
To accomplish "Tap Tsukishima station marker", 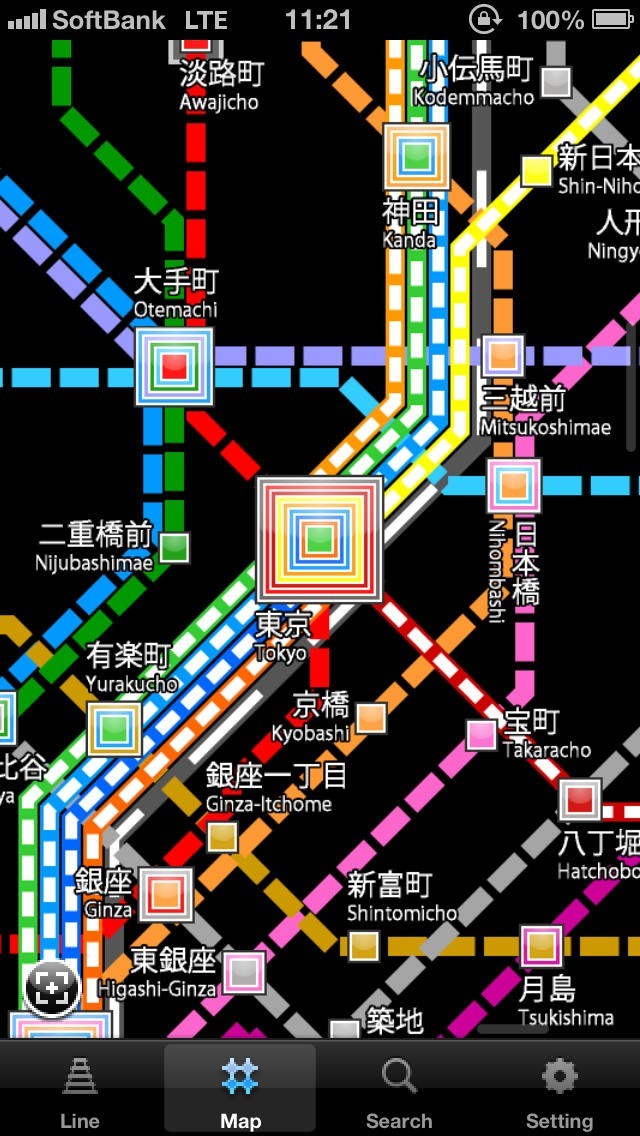I will pos(541,946).
